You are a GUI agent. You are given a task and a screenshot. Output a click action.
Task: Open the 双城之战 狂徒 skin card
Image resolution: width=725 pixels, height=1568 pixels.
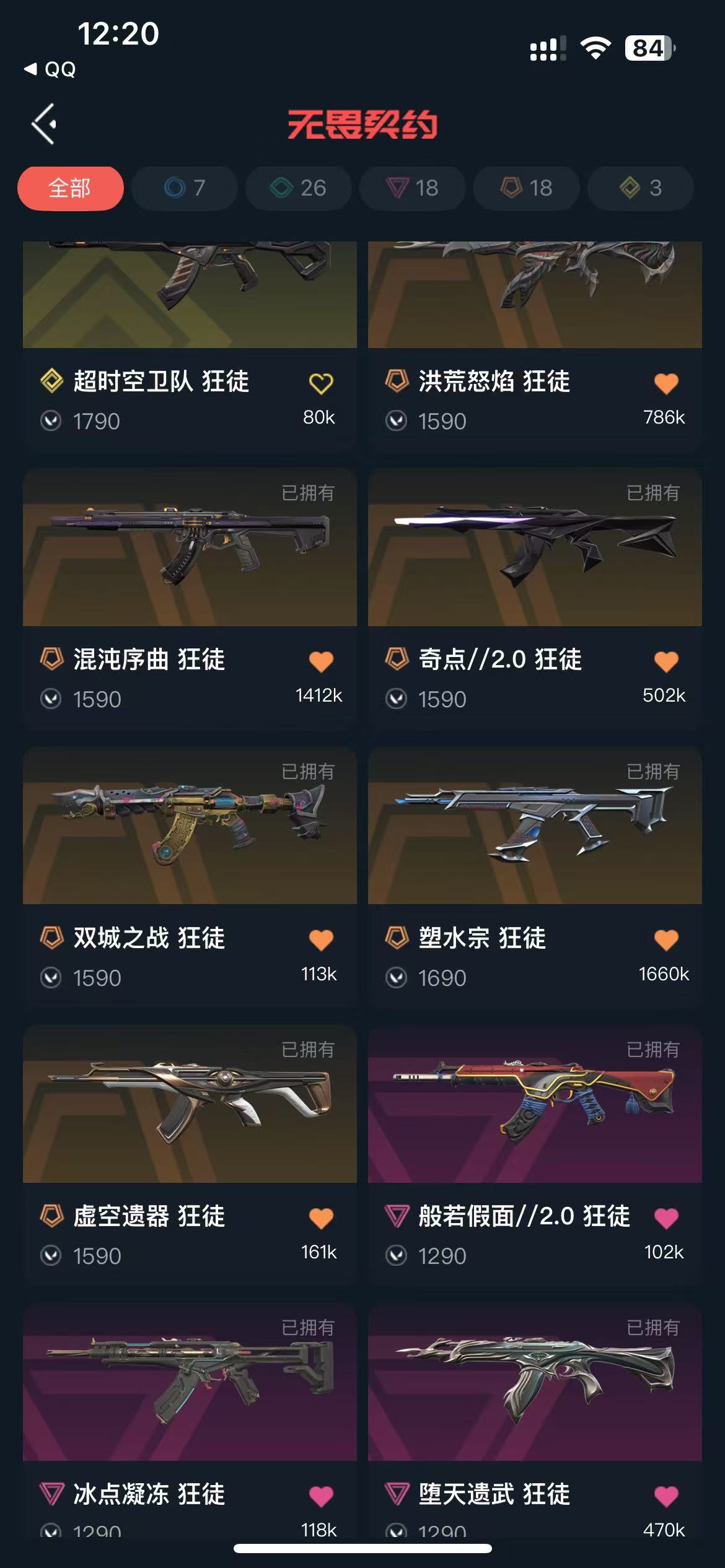[x=190, y=826]
